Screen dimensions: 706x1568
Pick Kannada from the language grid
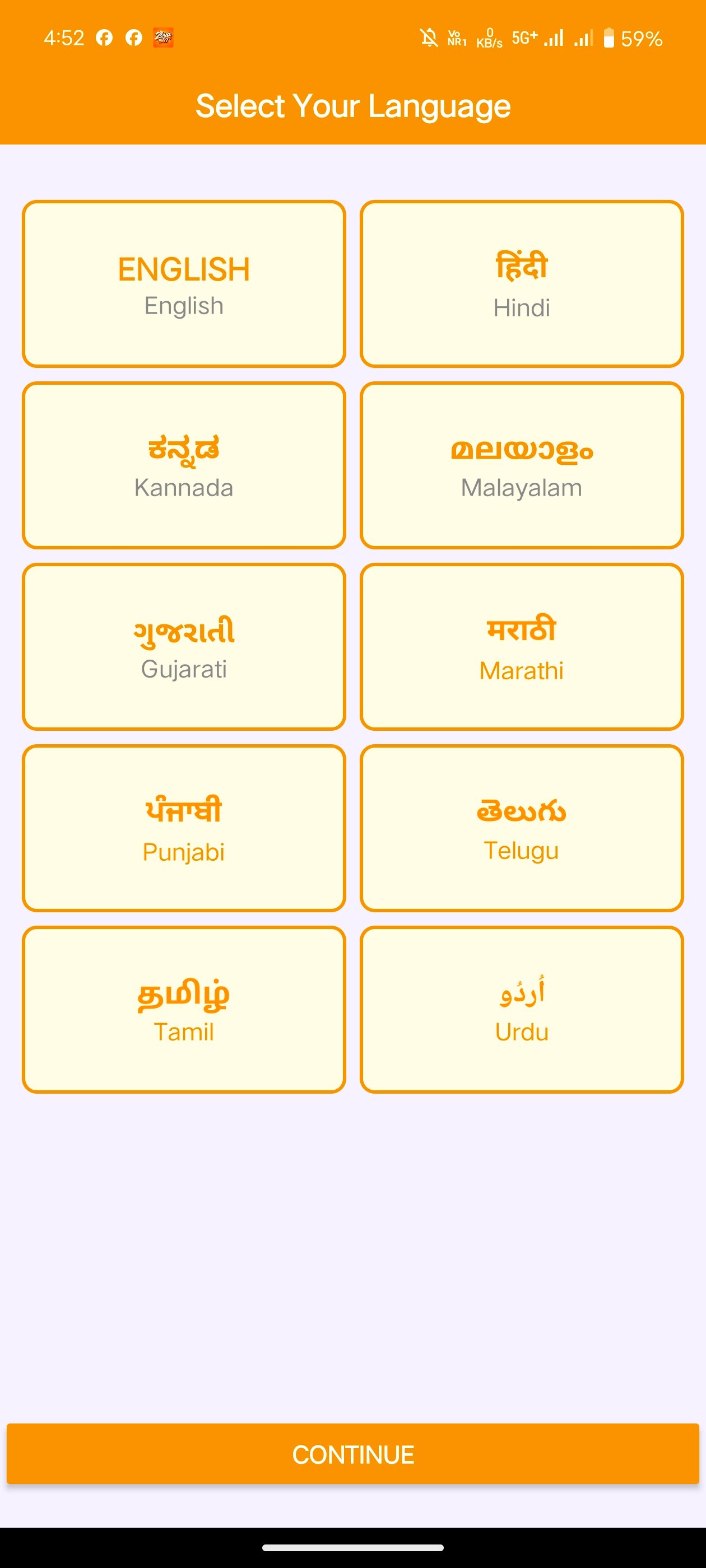pos(183,465)
